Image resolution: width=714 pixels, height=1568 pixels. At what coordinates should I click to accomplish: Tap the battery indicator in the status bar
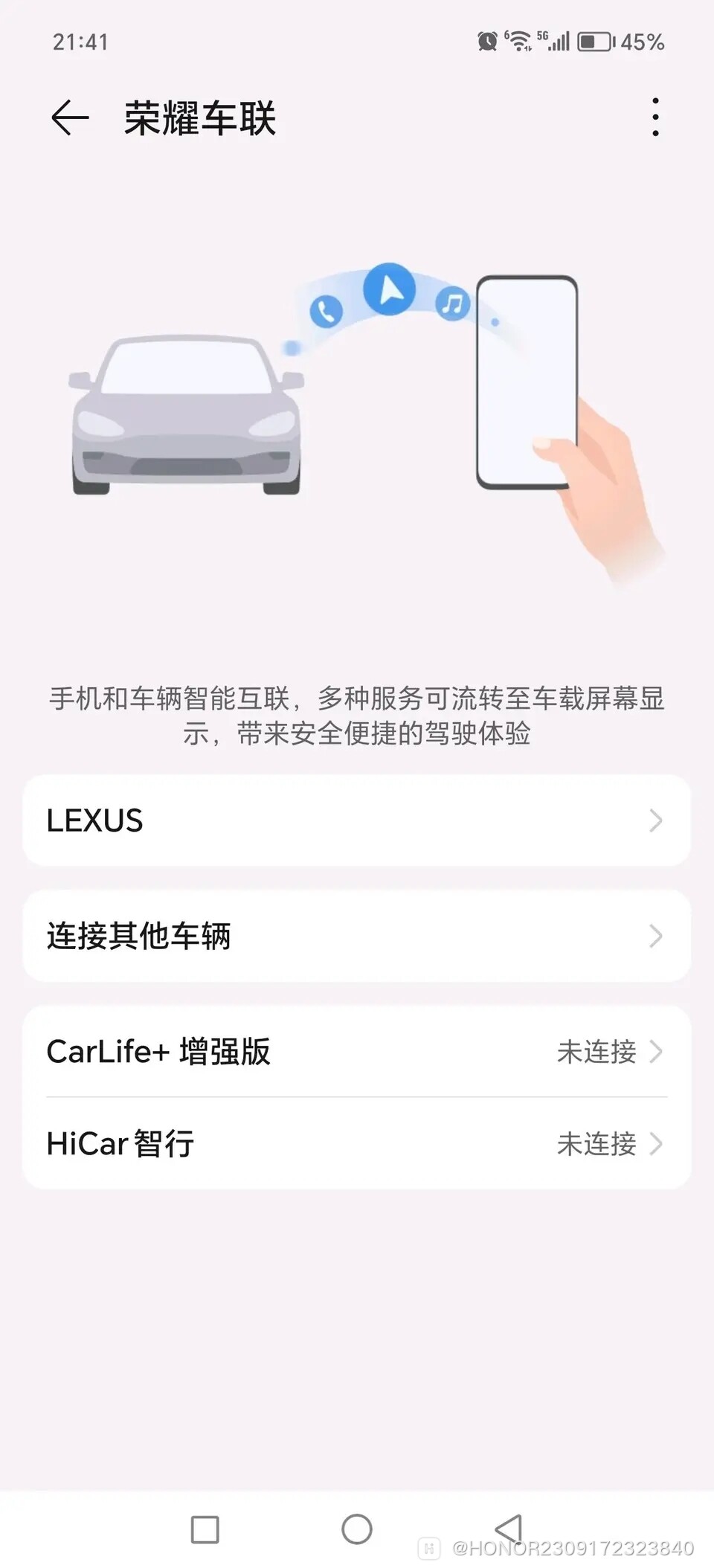(x=599, y=42)
